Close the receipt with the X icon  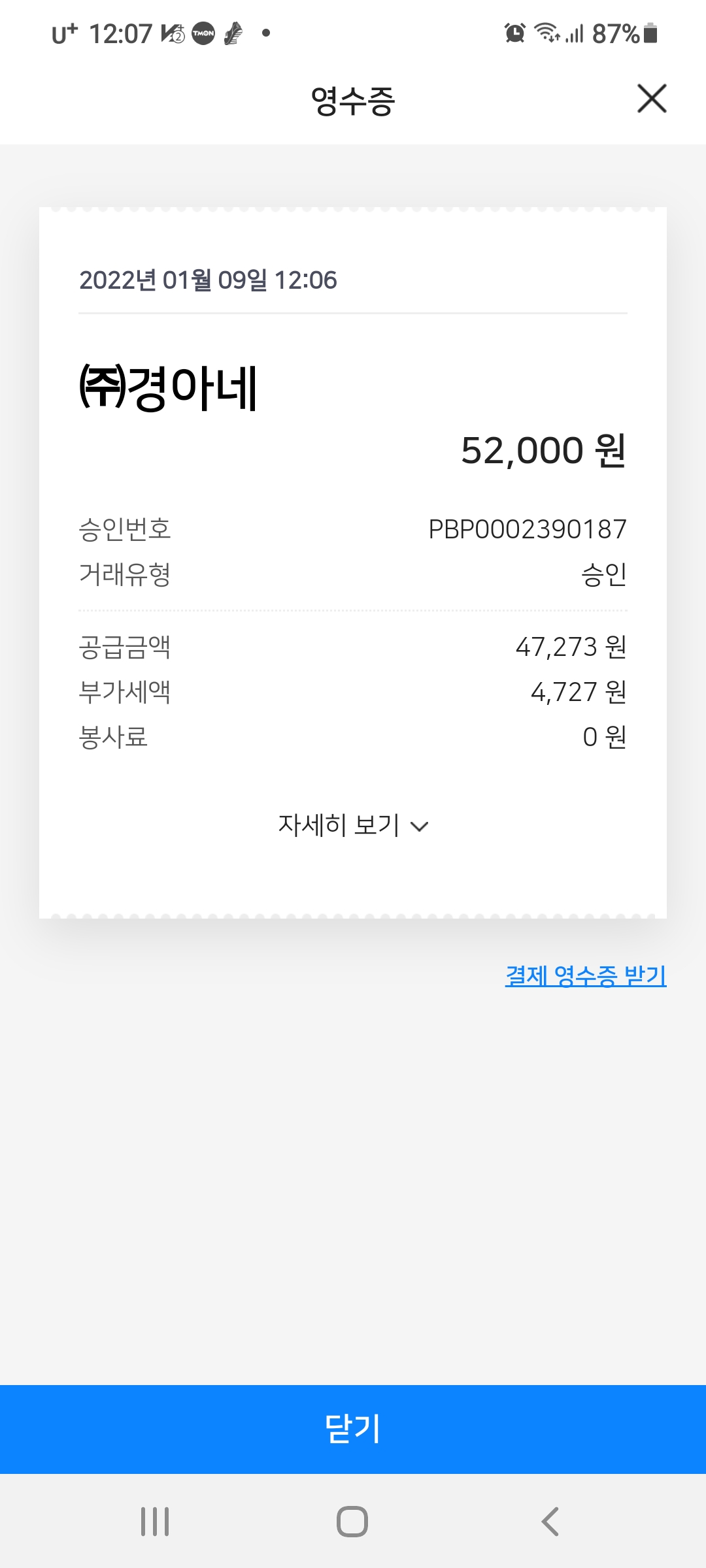(x=652, y=99)
